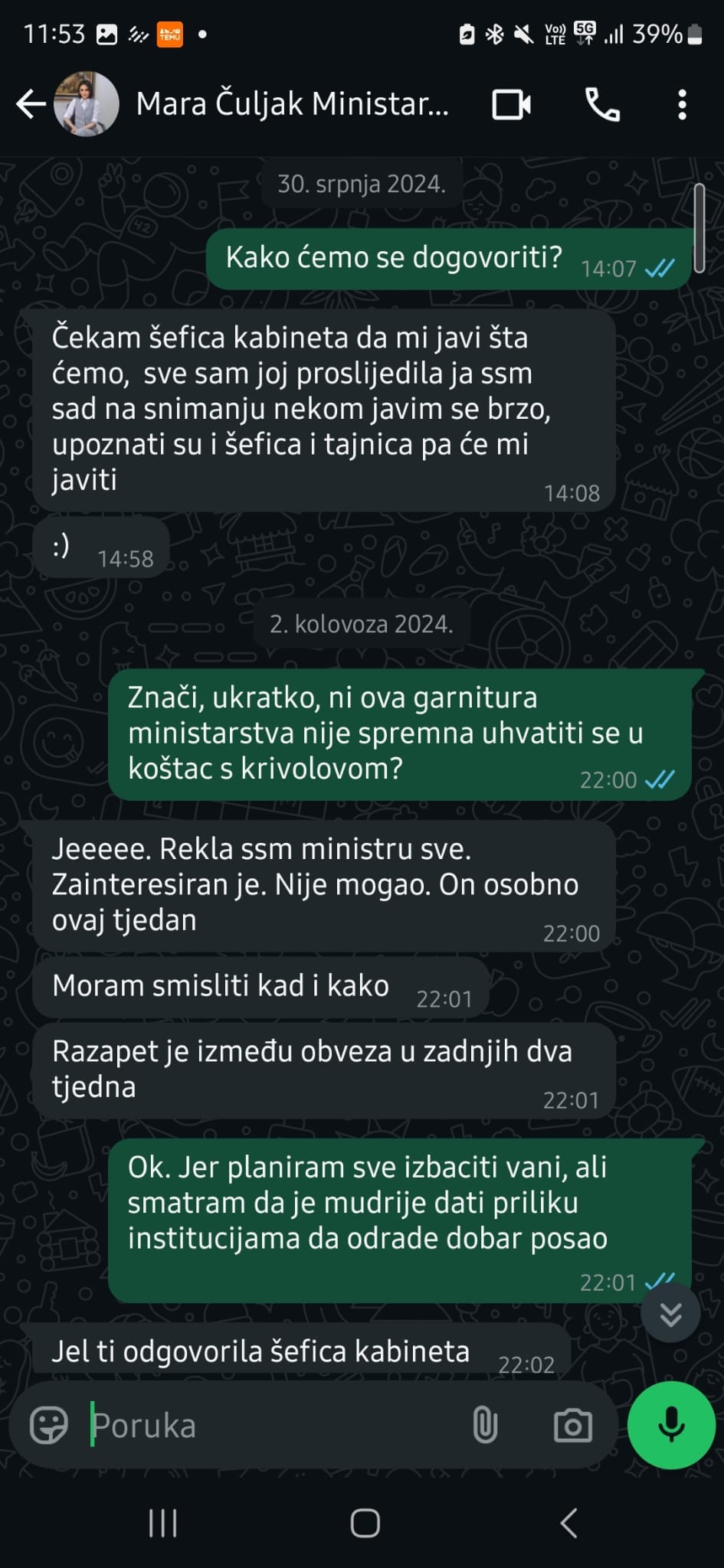Go back to the chat list
This screenshot has height=1568, width=724.
tap(31, 104)
